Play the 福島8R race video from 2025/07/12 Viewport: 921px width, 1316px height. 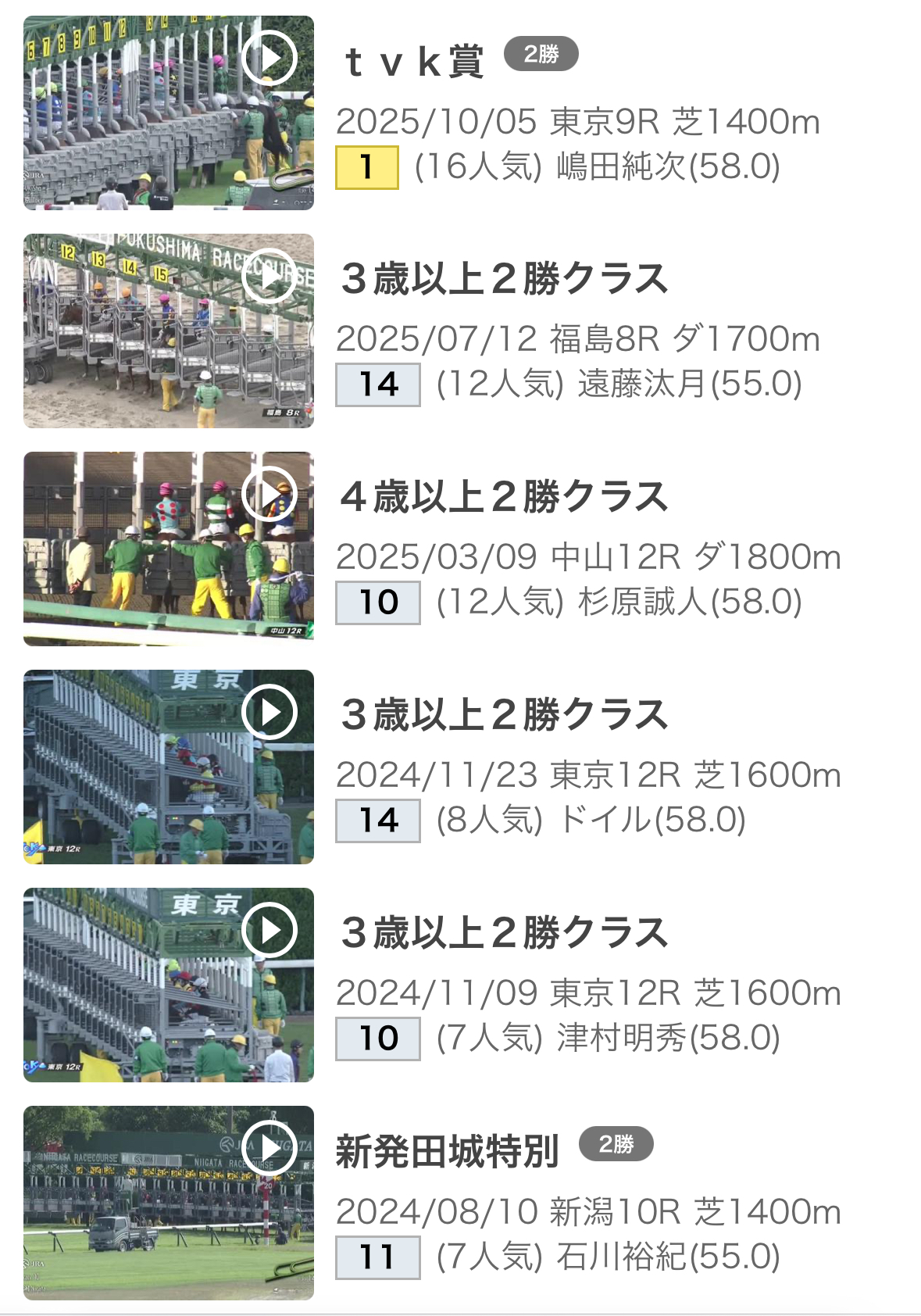[x=269, y=276]
